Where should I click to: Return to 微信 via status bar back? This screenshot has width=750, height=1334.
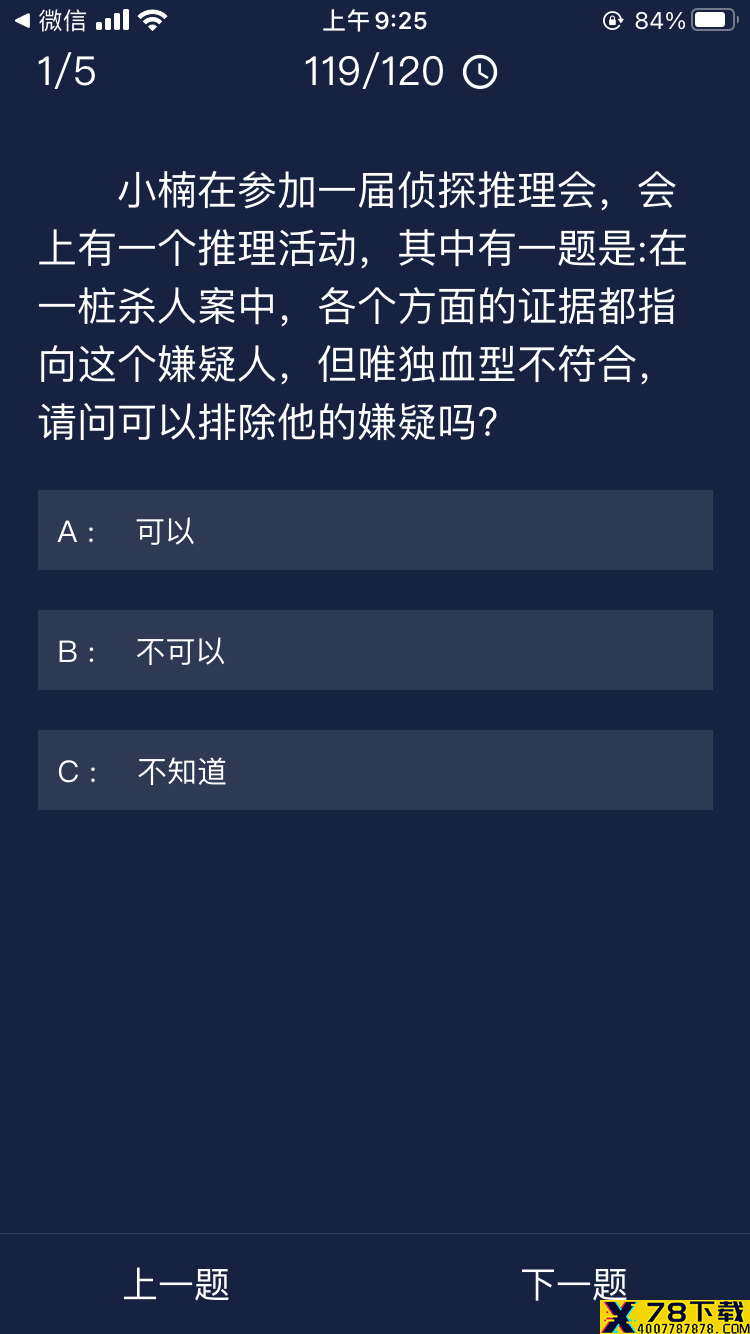[50, 20]
